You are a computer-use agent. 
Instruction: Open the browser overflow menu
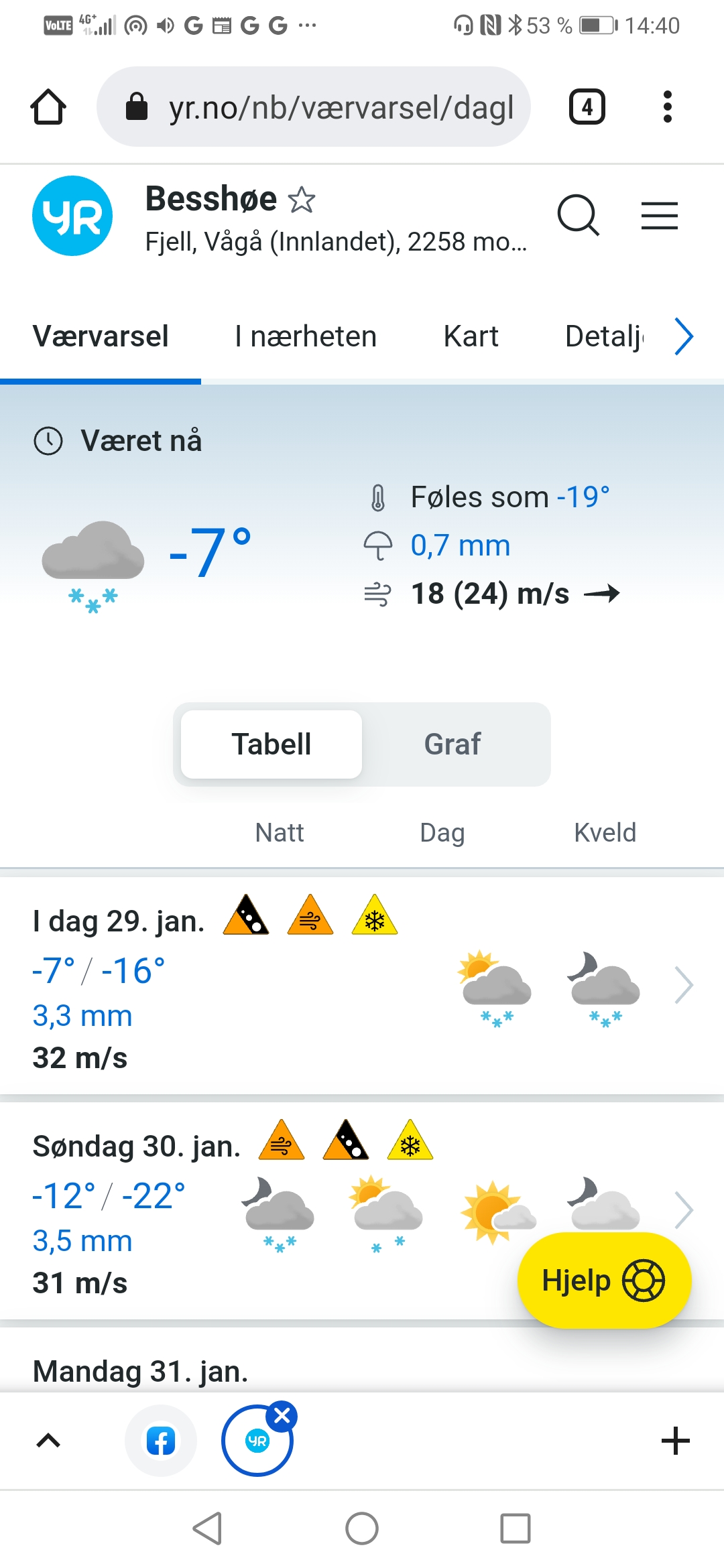(667, 107)
